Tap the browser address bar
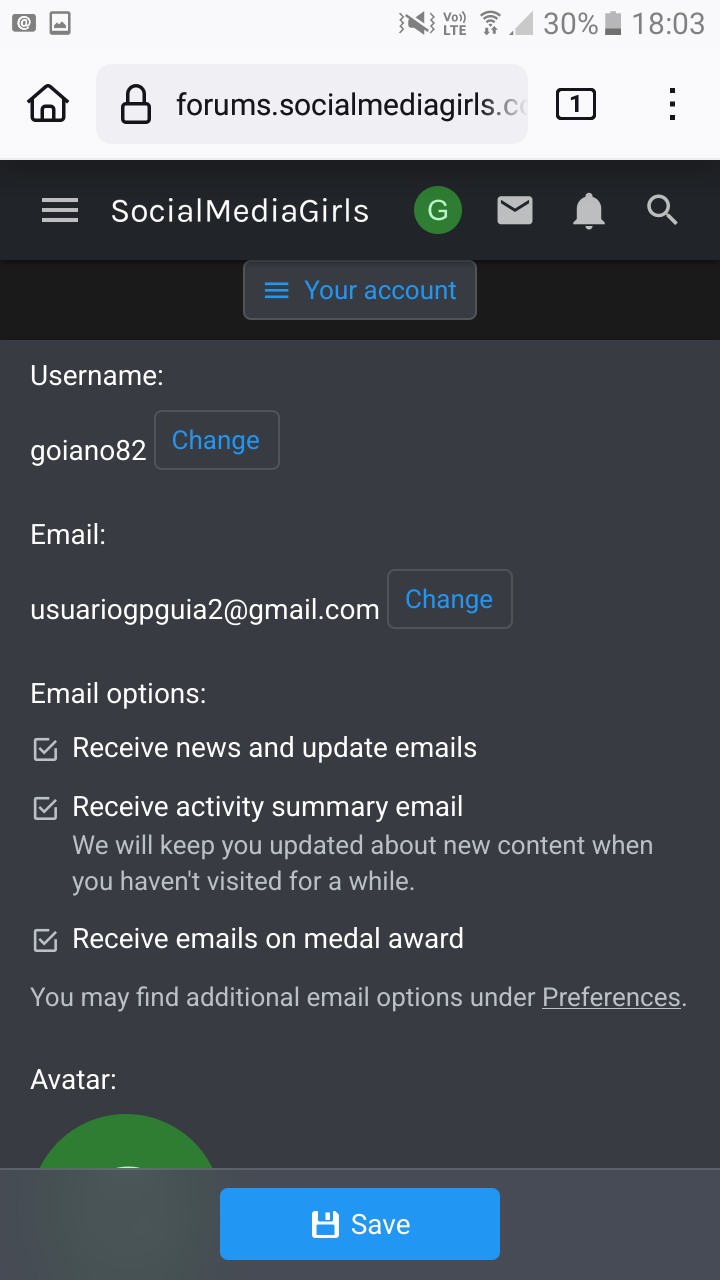 (x=340, y=104)
